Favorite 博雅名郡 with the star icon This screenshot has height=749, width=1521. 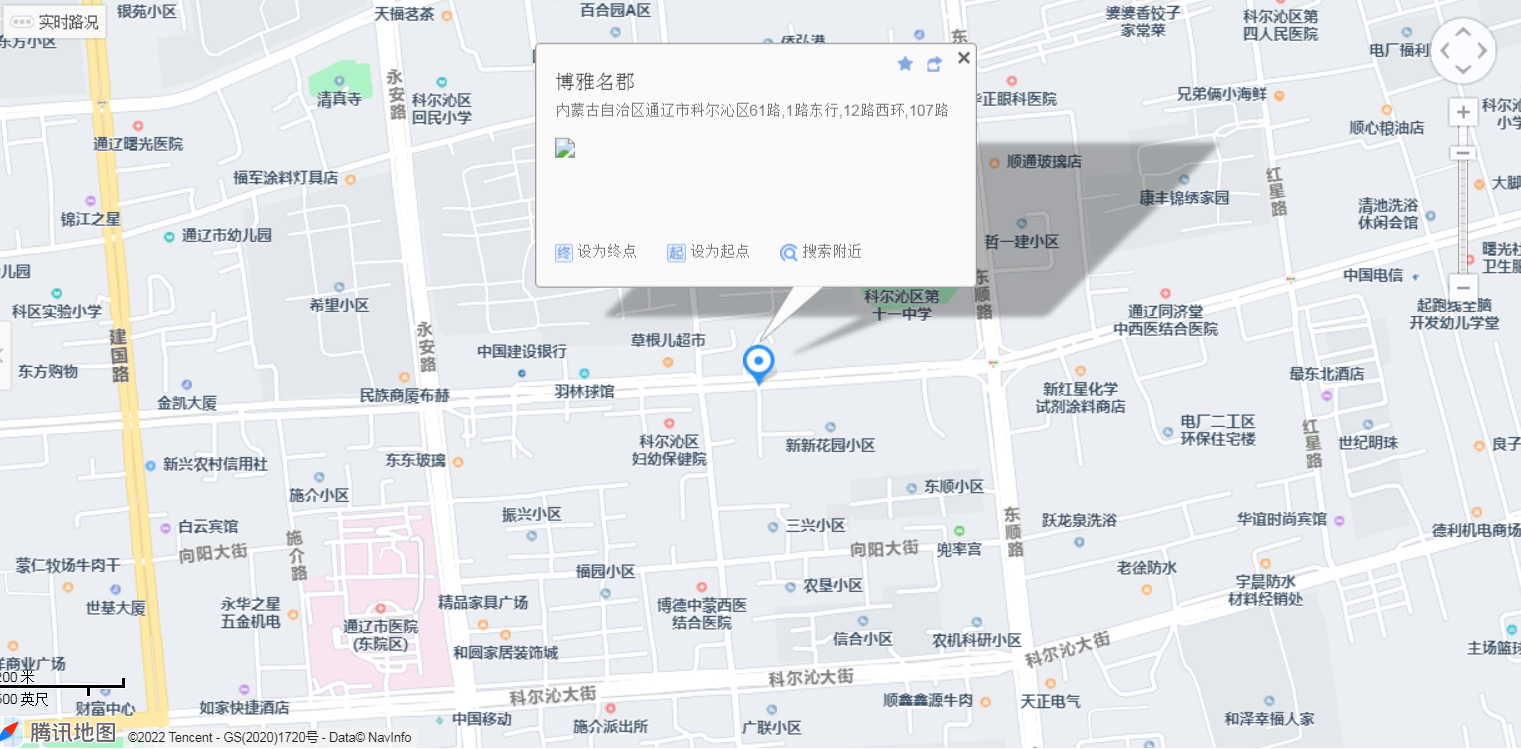click(x=905, y=64)
